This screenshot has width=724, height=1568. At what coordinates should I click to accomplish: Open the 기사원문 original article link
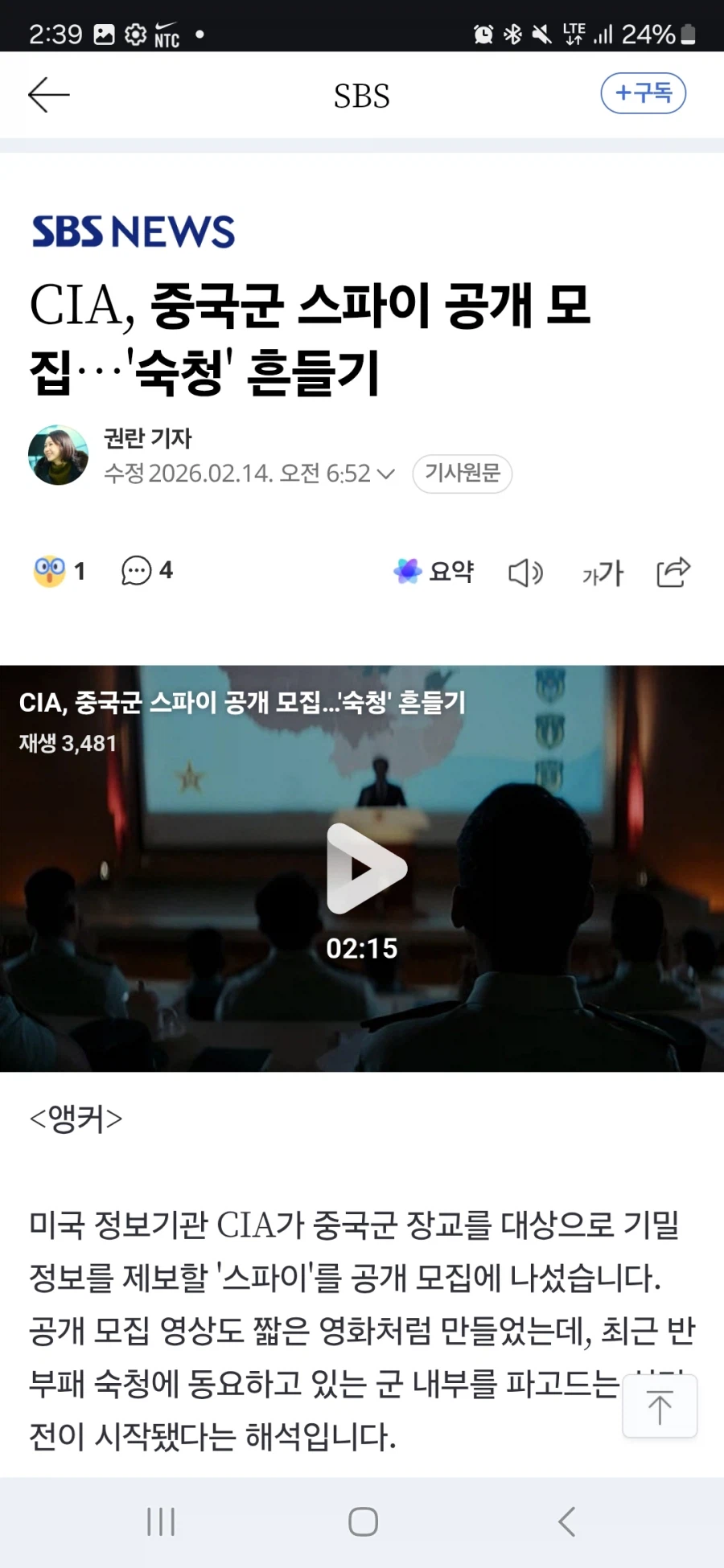(463, 474)
